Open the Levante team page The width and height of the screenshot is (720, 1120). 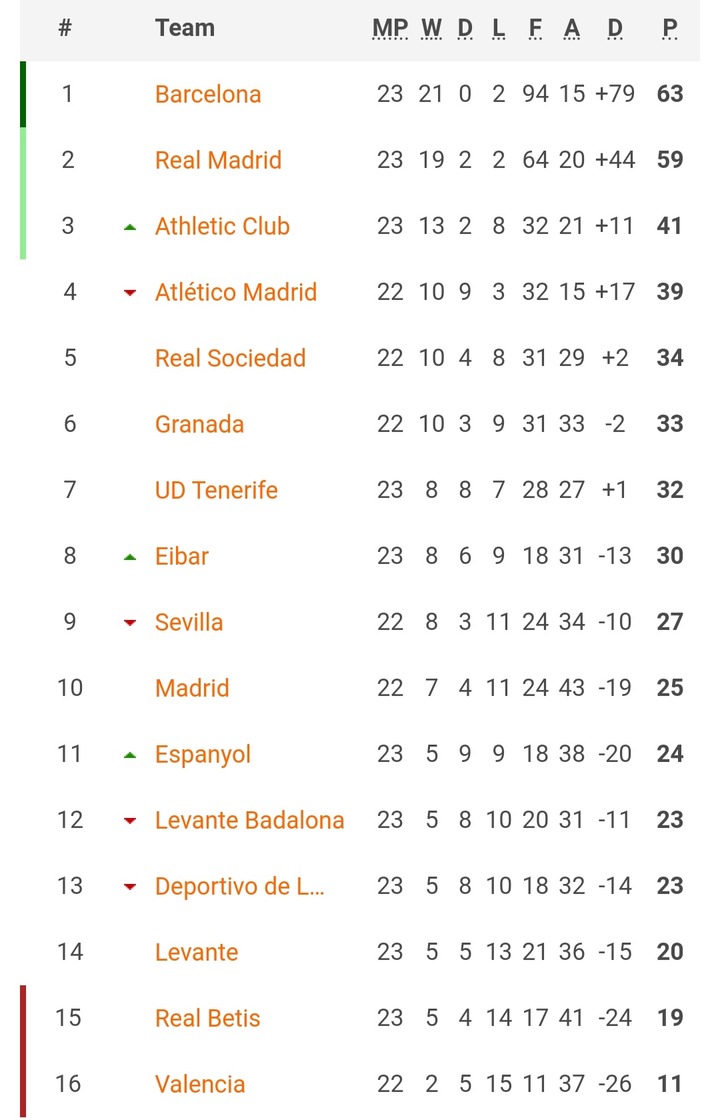coord(196,952)
